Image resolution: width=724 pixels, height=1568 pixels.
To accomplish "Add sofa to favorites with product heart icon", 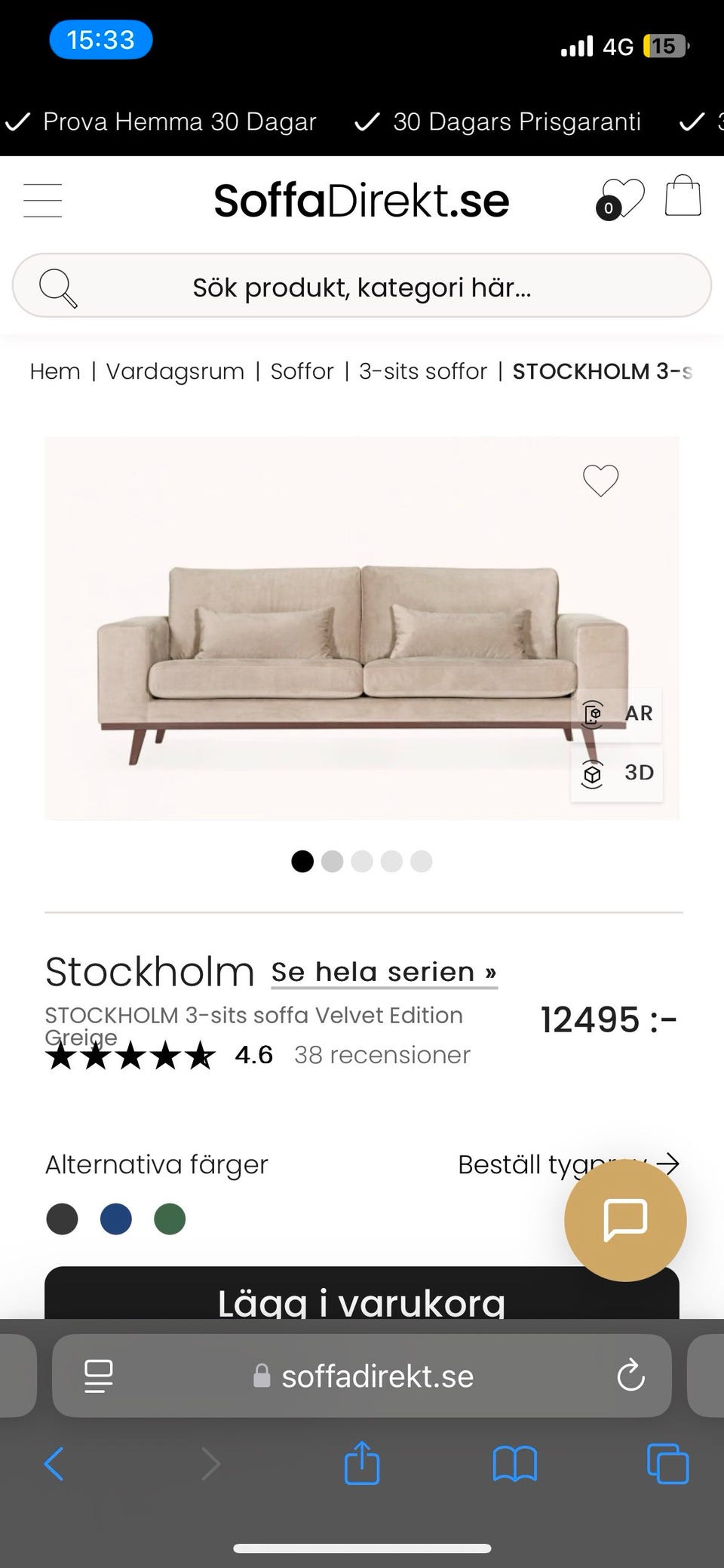I will click(x=600, y=481).
